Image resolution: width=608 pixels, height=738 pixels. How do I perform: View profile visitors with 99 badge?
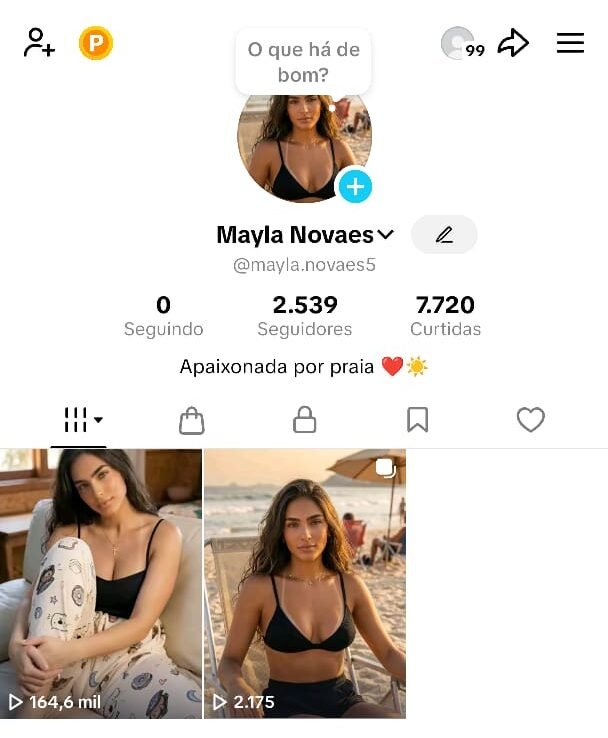click(x=460, y=43)
